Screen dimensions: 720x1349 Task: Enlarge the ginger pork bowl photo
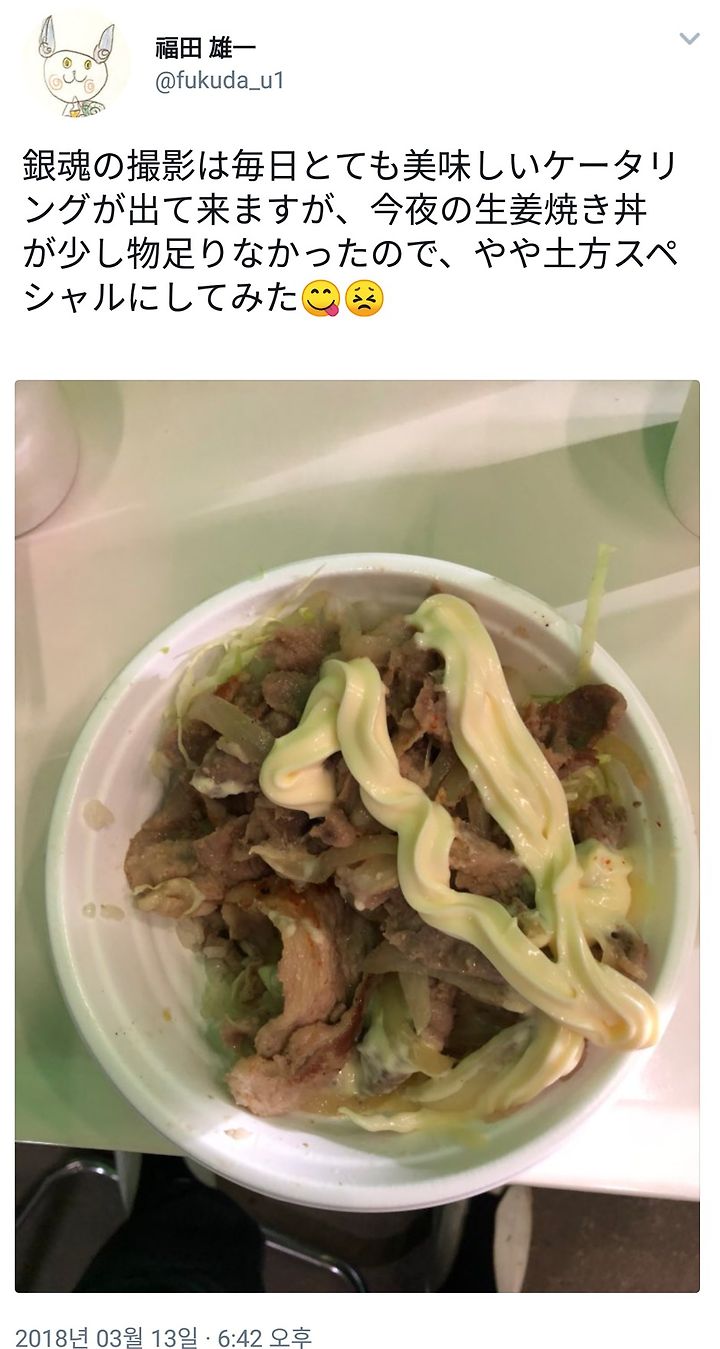357,835
